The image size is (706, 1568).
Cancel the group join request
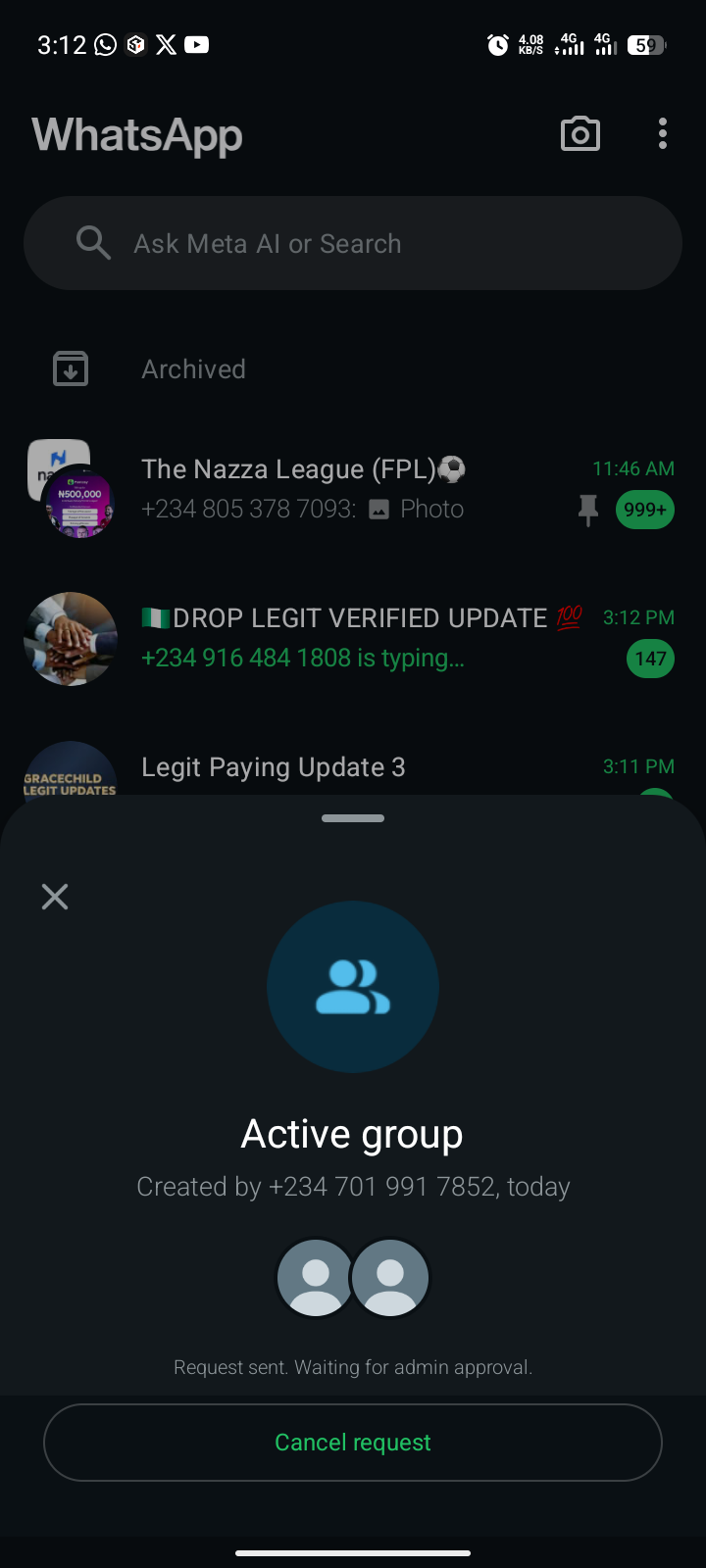(353, 1443)
